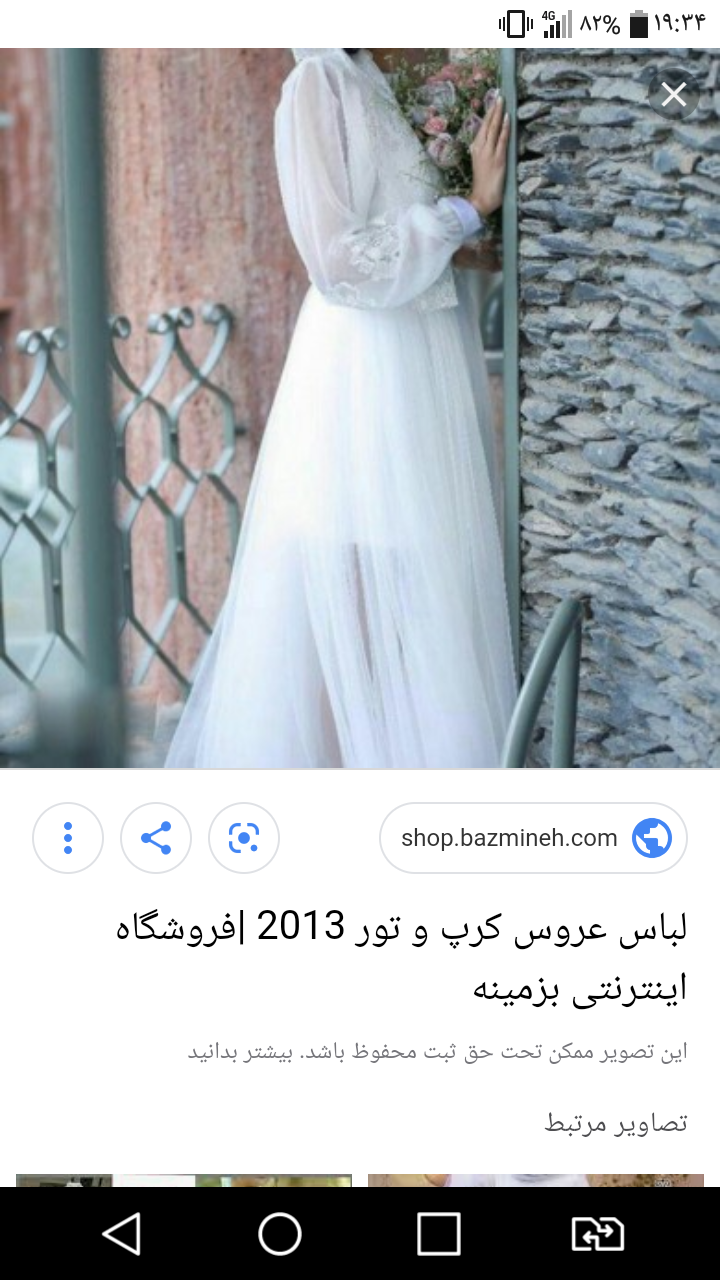
Task: Go back using system navigation
Action: 122,1234
